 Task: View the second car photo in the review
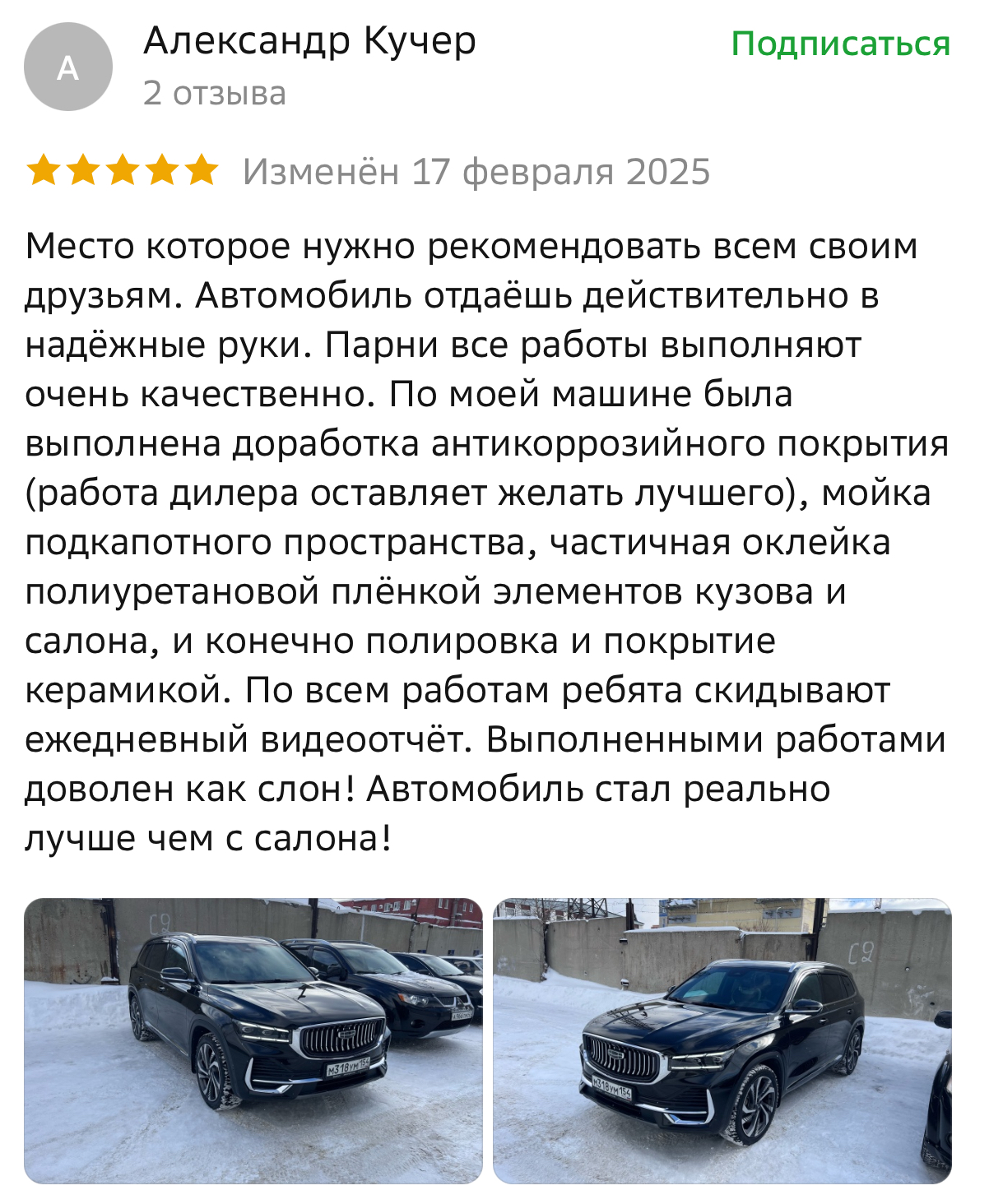[722, 1040]
